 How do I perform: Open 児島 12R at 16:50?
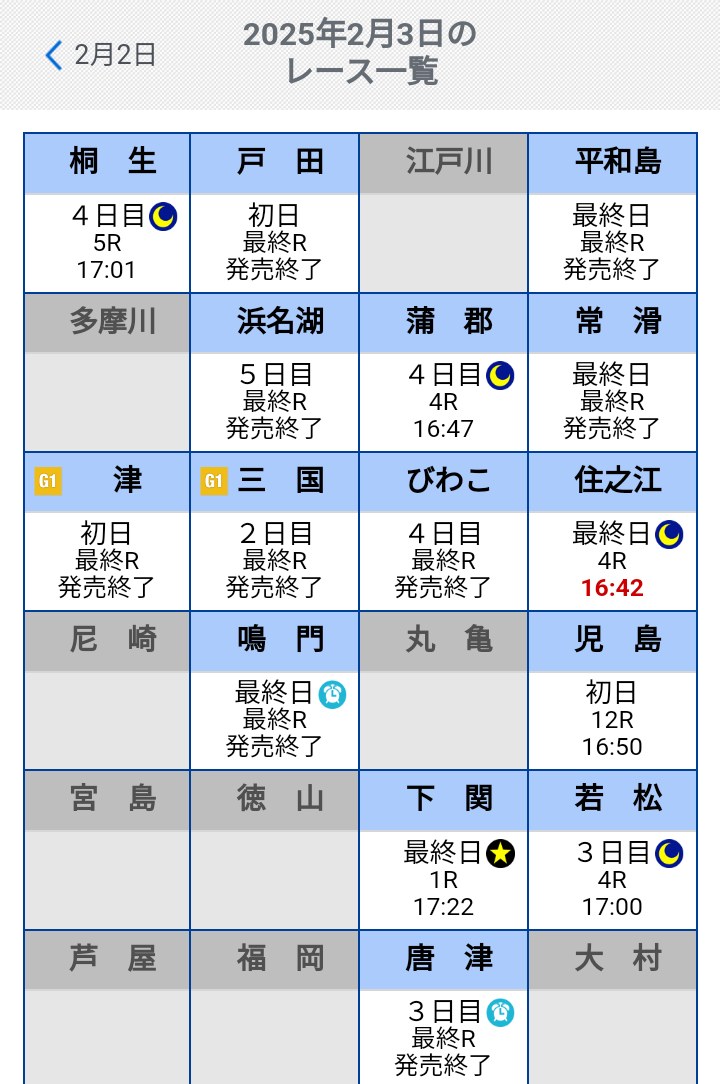pyautogui.click(x=612, y=719)
